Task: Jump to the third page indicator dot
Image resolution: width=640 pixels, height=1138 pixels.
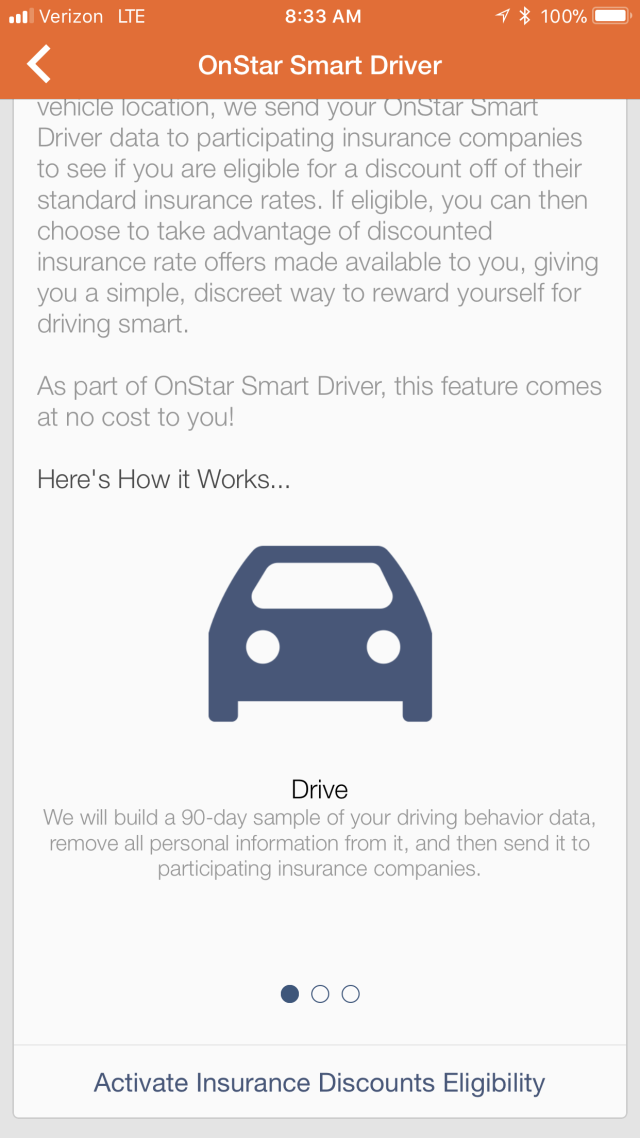Action: pyautogui.click(x=350, y=994)
